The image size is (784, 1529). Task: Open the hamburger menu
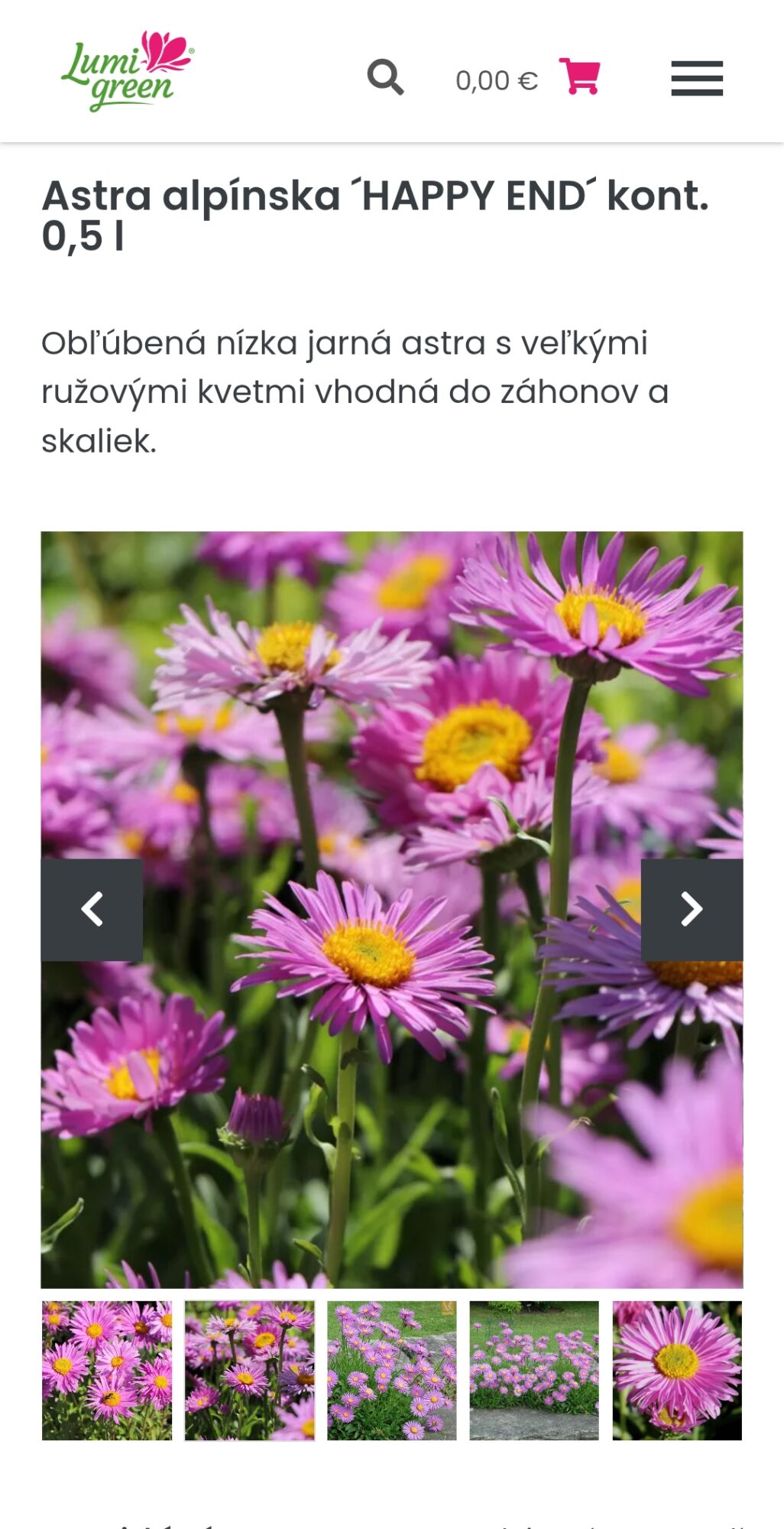[x=697, y=78]
